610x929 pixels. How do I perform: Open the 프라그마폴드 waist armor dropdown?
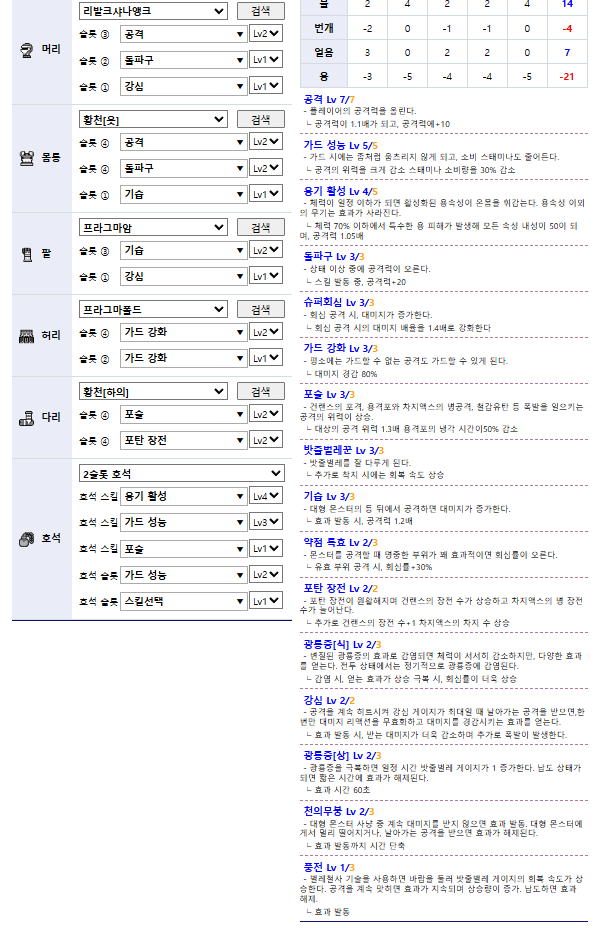pos(153,309)
